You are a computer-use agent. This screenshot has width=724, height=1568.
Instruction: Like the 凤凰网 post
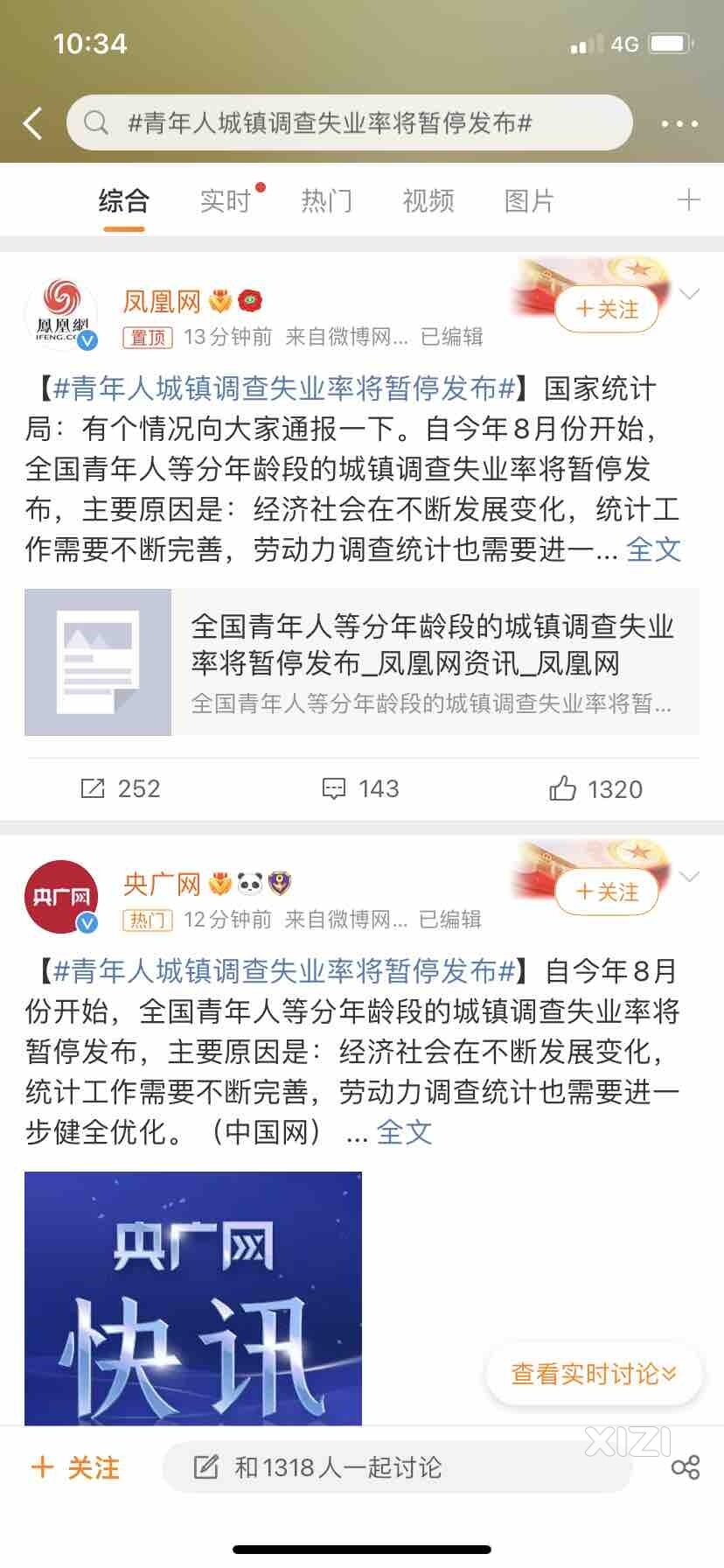pyautogui.click(x=595, y=789)
